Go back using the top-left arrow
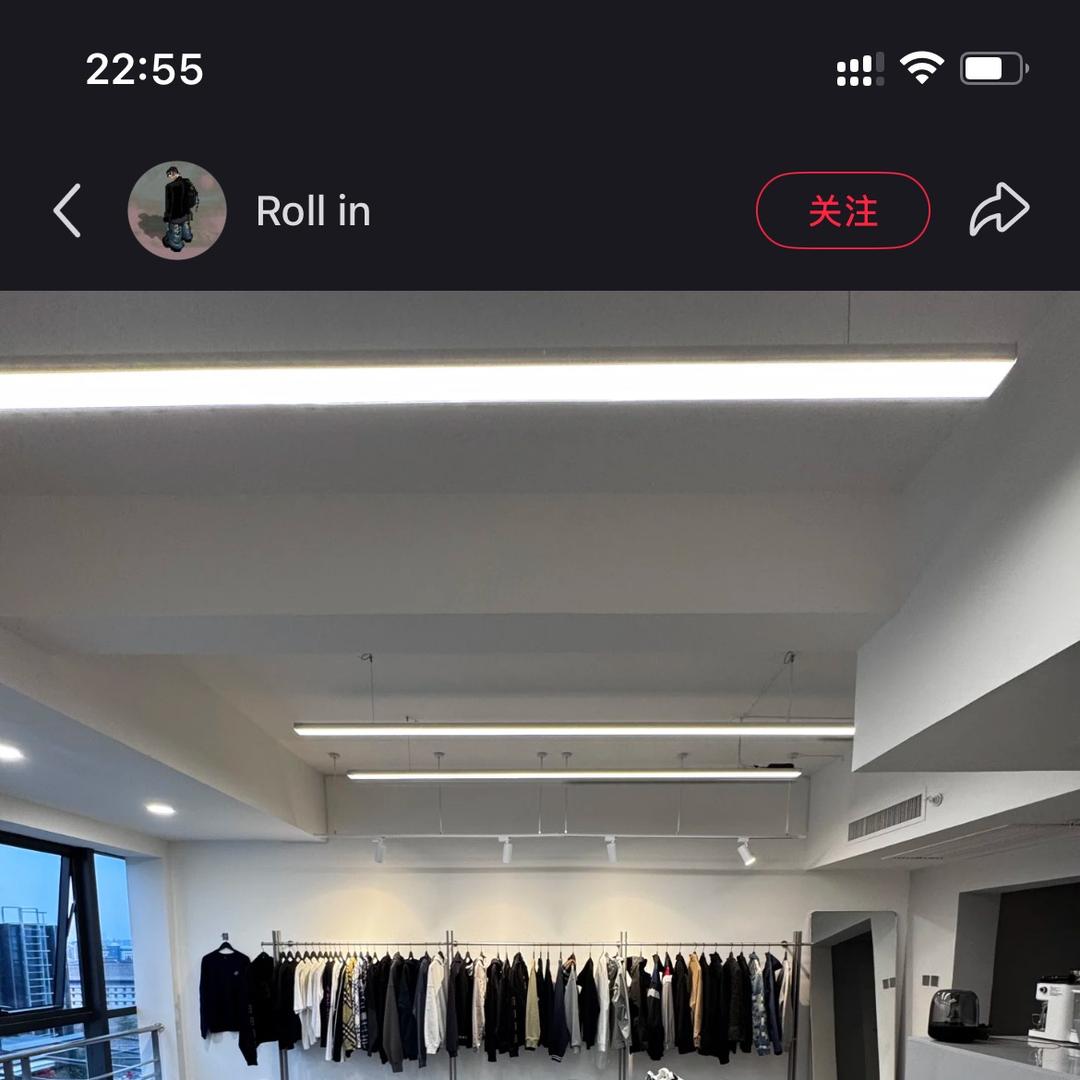 67,211
